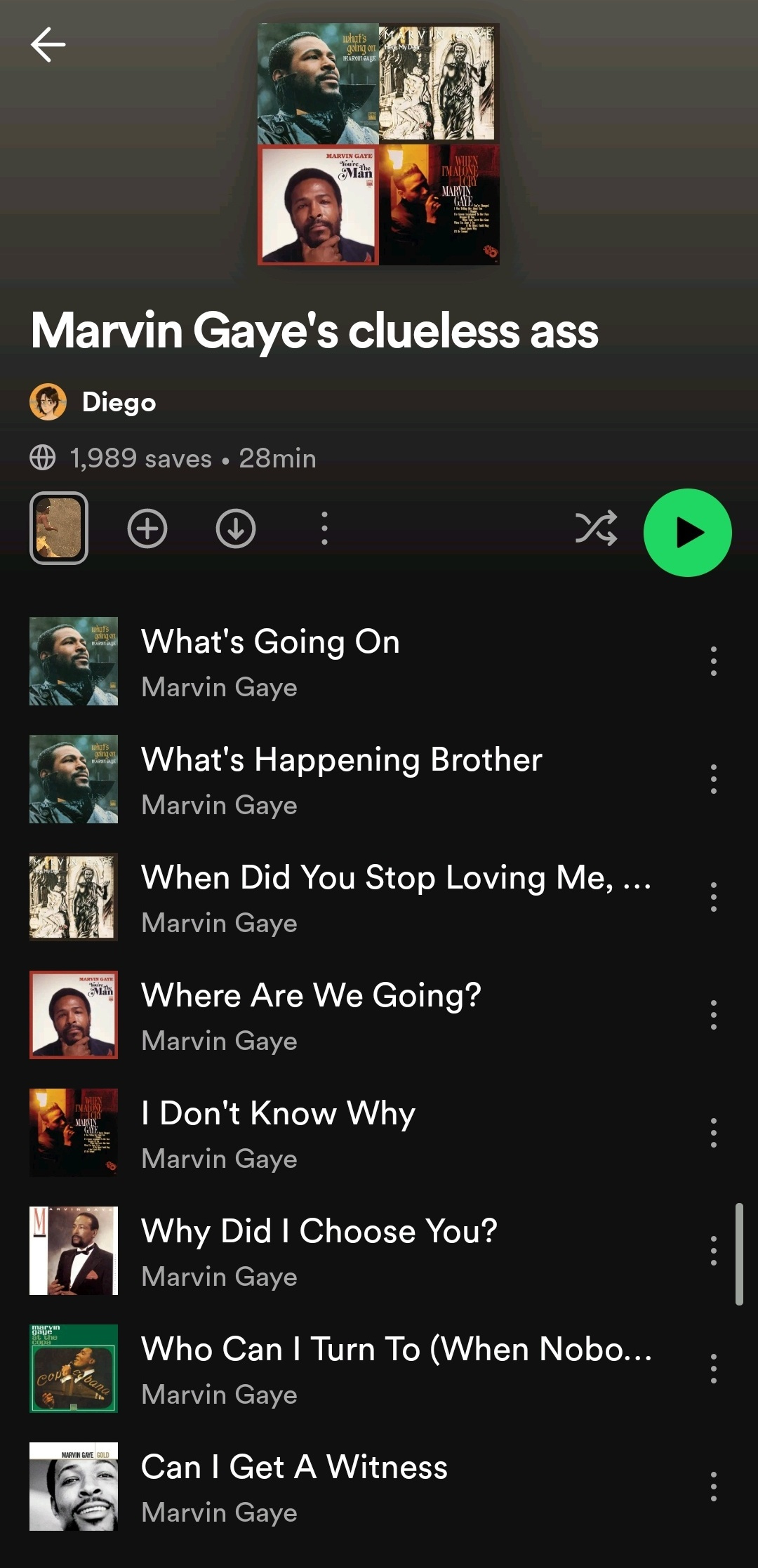Screen dimensions: 758x1568
Task: Play I Don't Know Why
Action: click(x=278, y=1114)
